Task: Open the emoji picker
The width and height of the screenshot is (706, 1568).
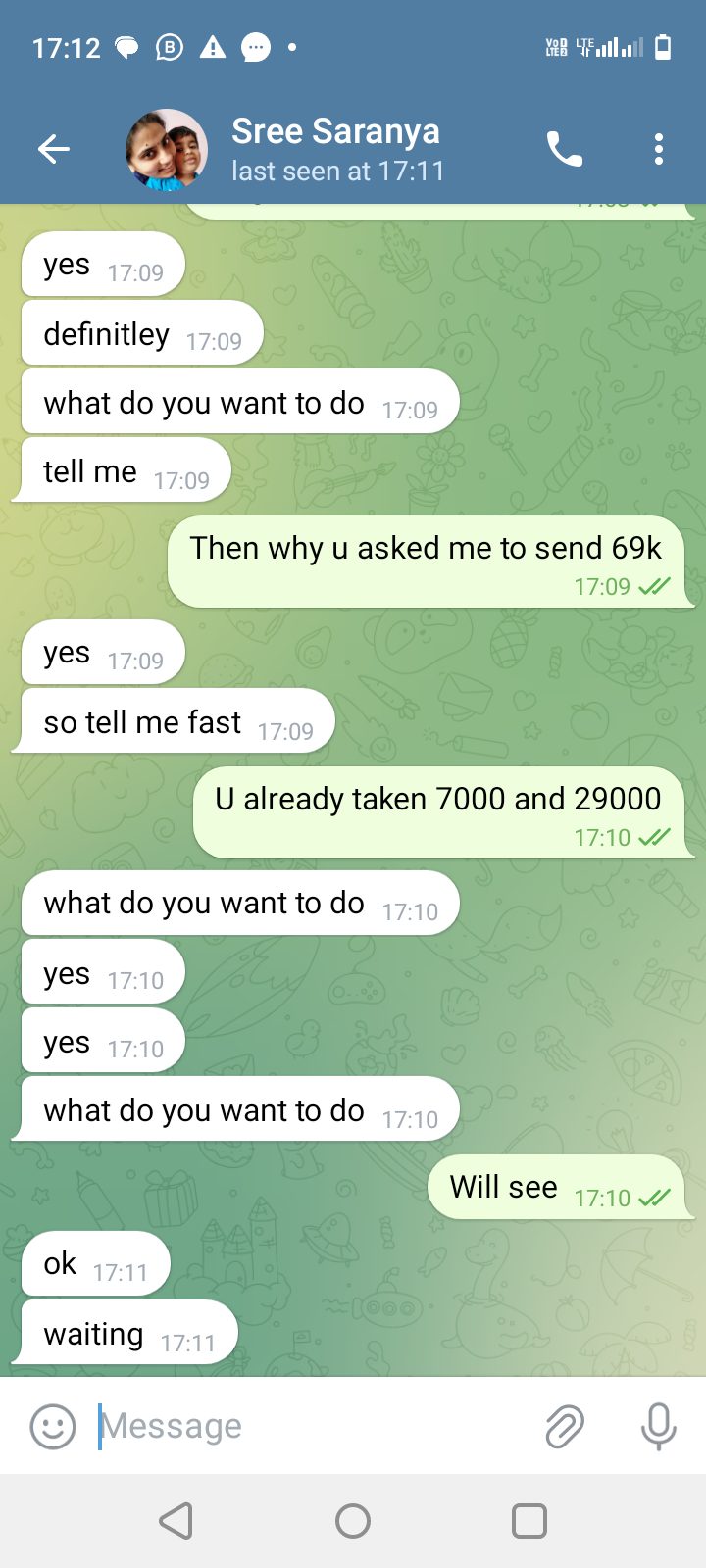Action: coord(53,1426)
